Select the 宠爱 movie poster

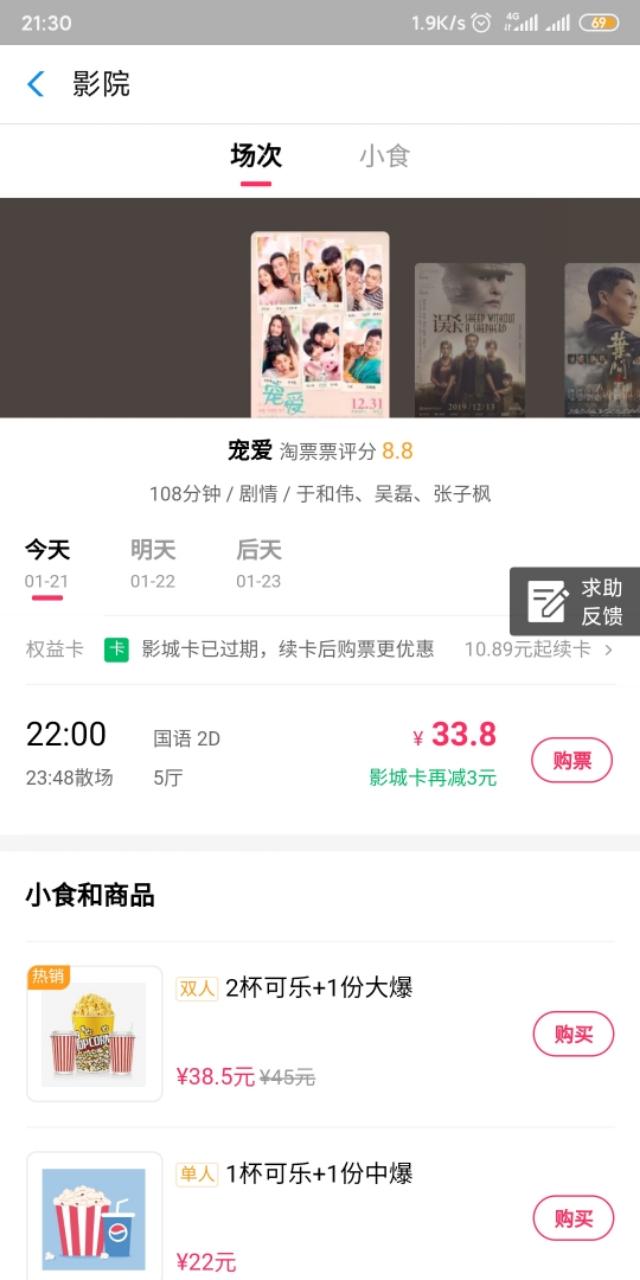(320, 324)
